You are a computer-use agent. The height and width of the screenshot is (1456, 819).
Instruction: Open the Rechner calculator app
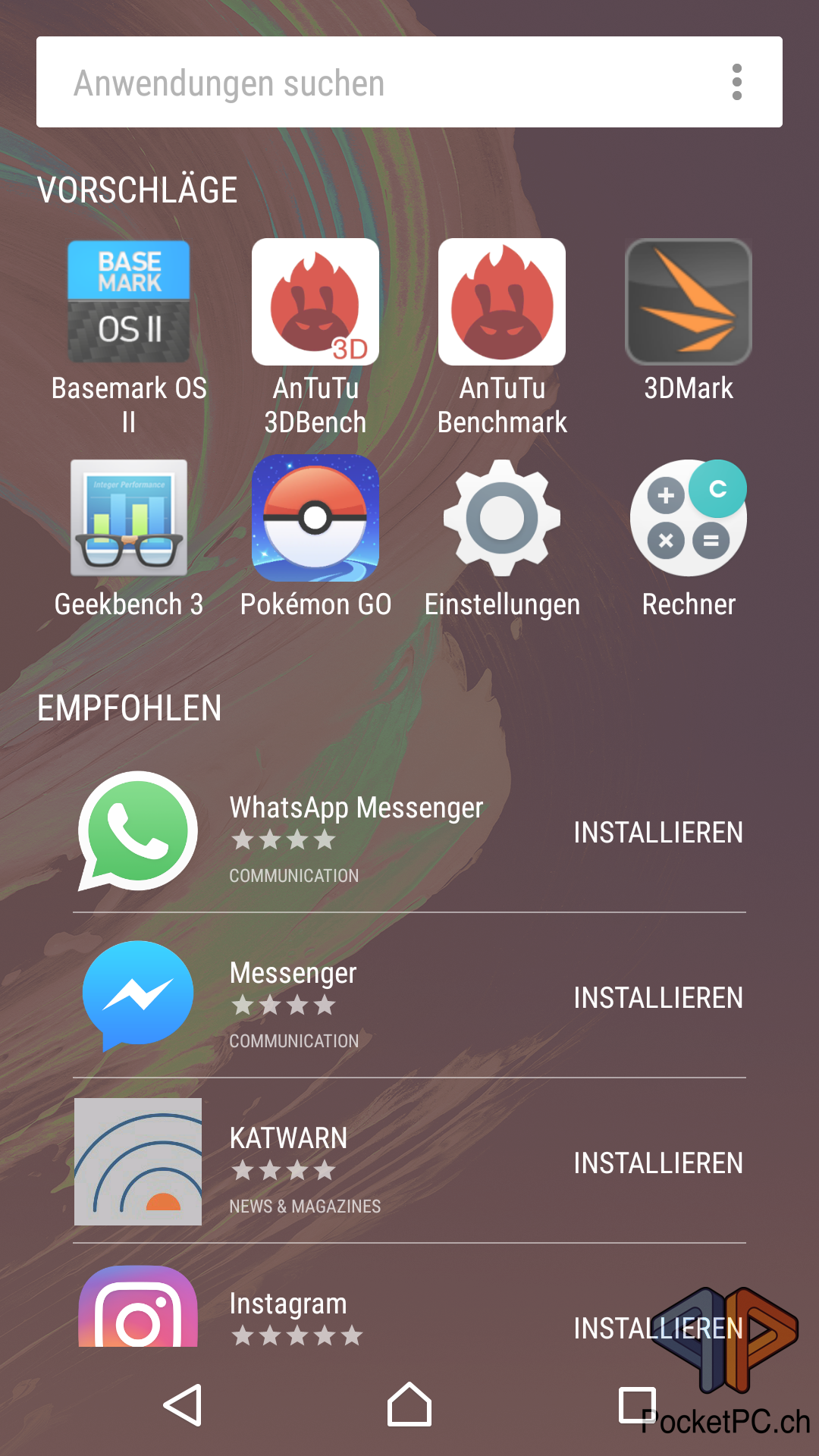pos(689,539)
